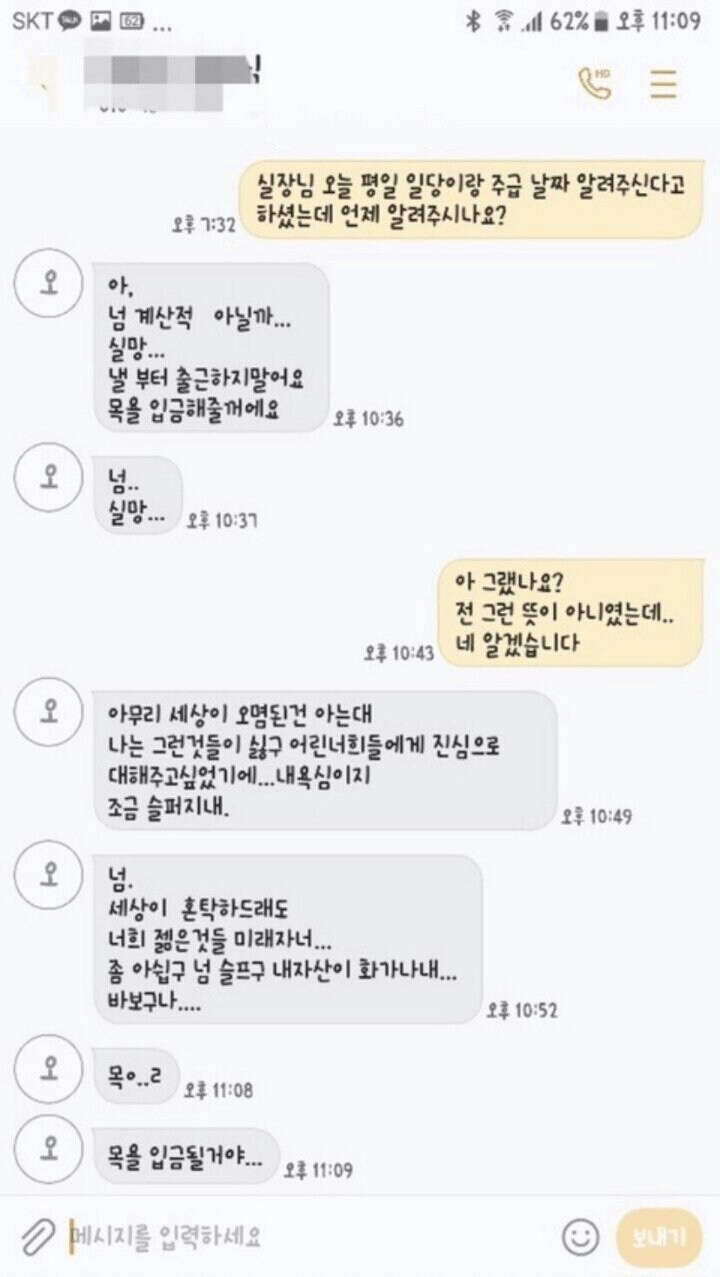Open the emoji picker
Image resolution: width=720 pixels, height=1277 pixels.
(x=580, y=1237)
